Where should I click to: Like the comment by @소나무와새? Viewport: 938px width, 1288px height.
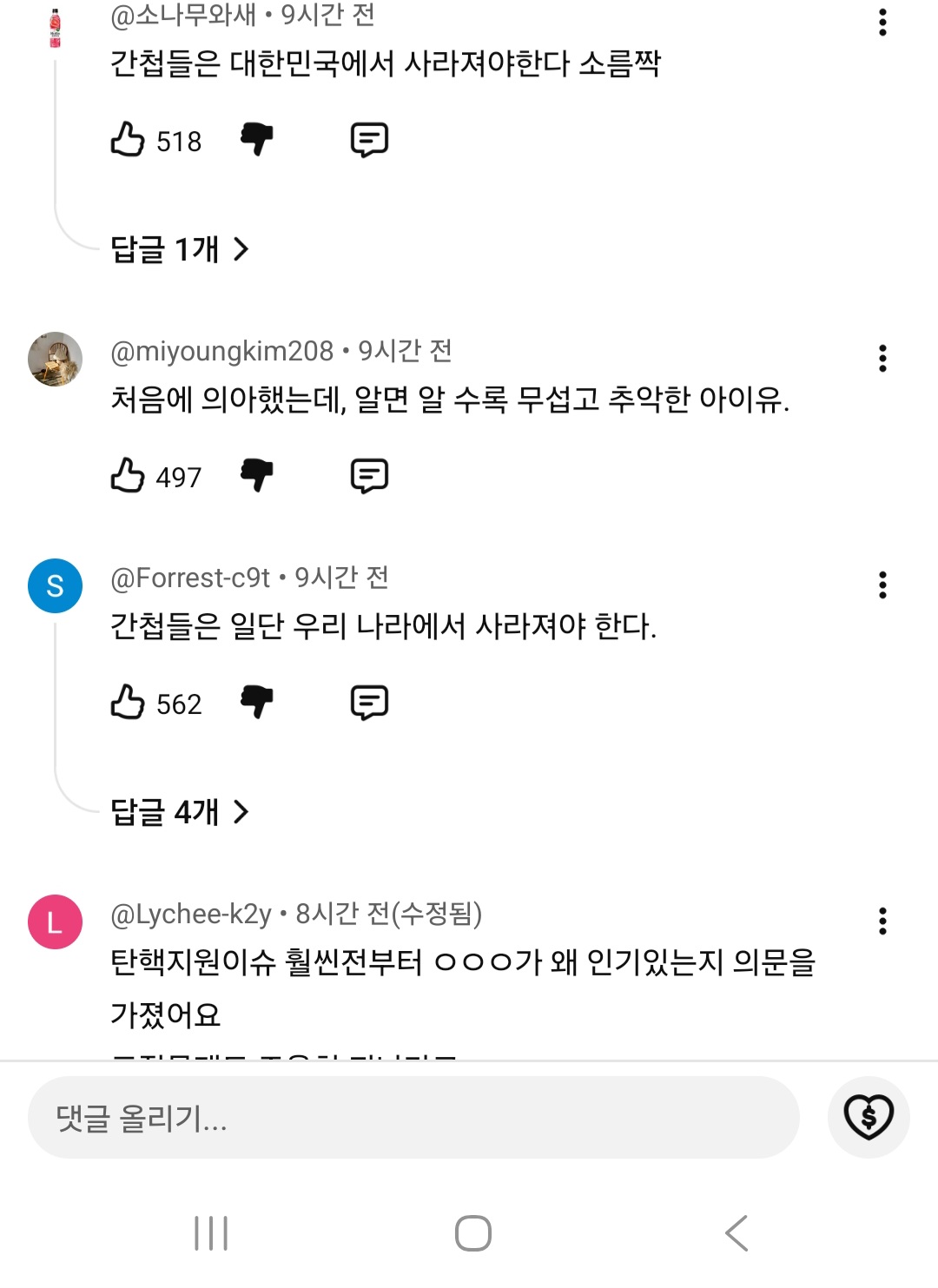coord(129,139)
